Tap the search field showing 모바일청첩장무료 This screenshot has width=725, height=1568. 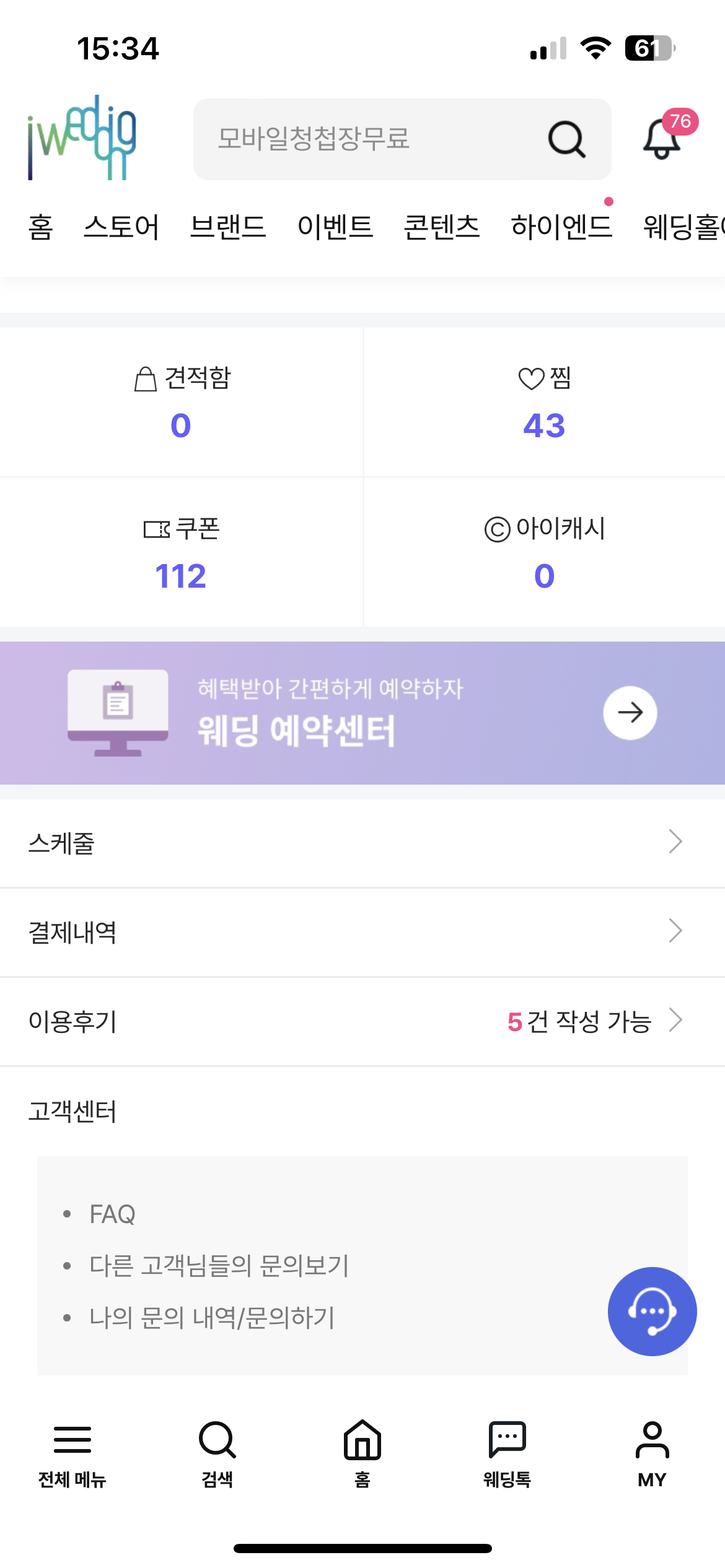point(402,139)
